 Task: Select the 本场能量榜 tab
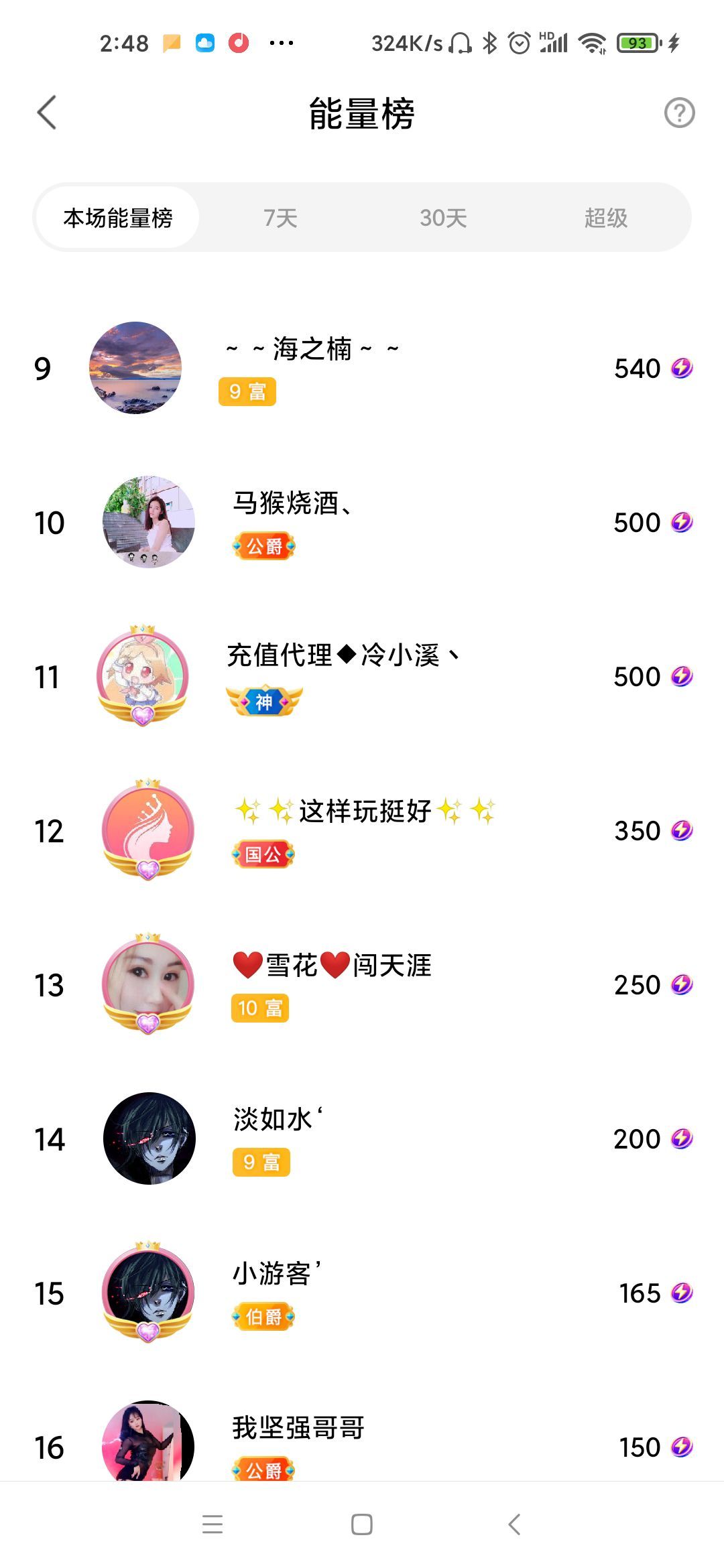(x=118, y=218)
